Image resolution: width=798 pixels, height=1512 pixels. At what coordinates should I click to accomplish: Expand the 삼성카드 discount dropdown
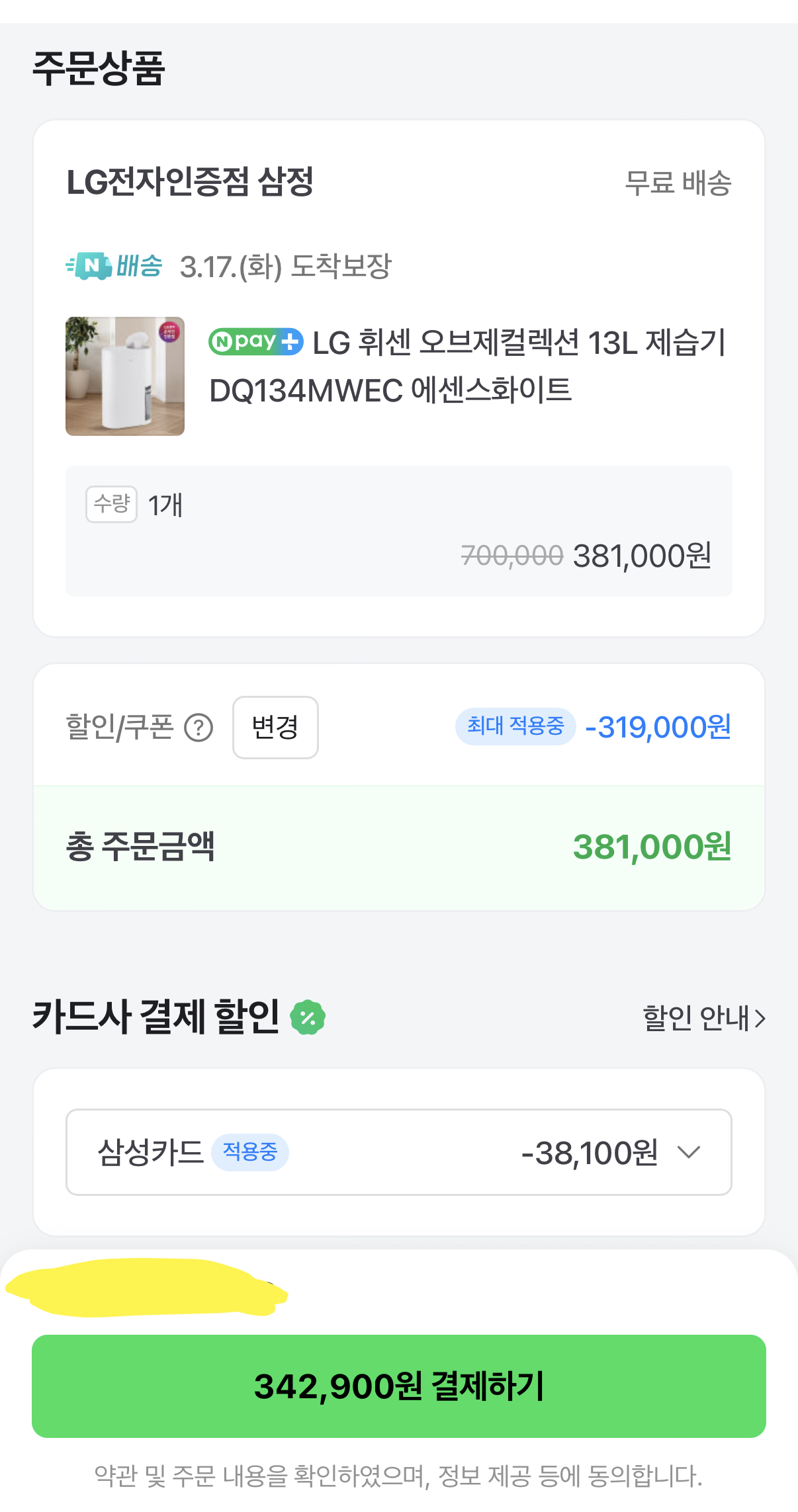coord(688,1152)
